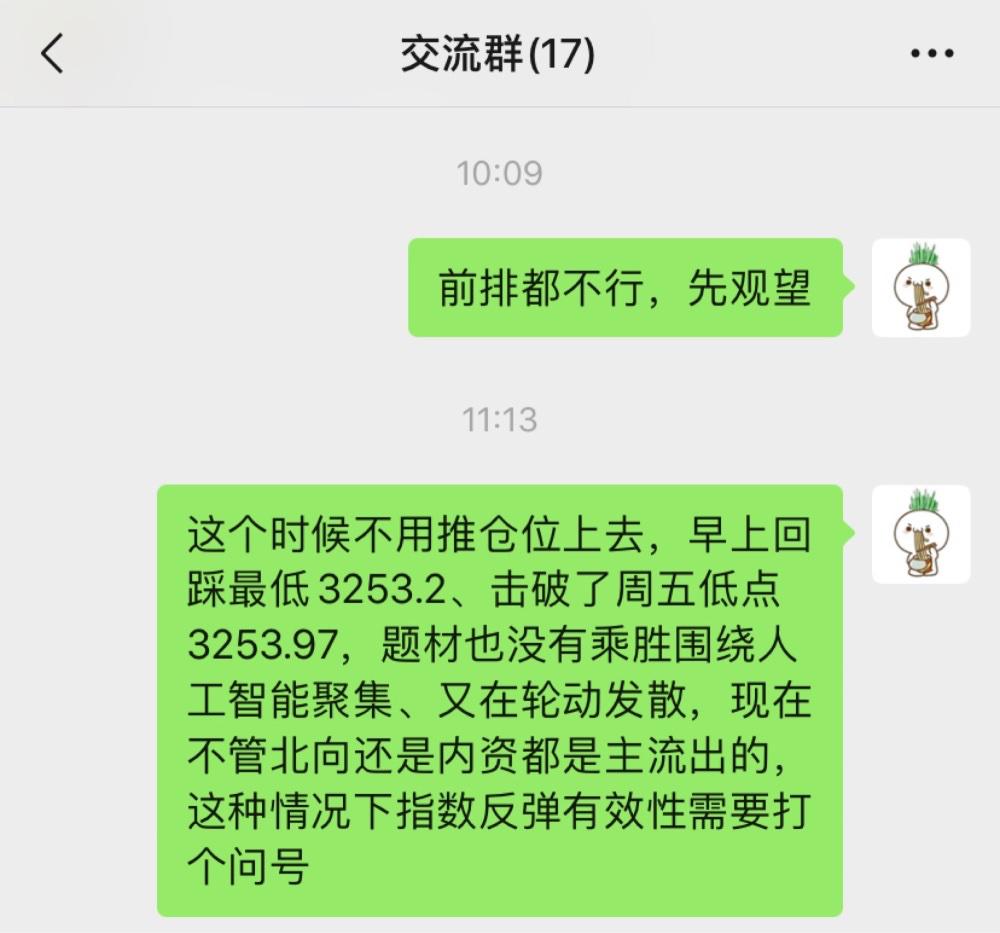The width and height of the screenshot is (1000, 933).
Task: Tap the avatar beside the 11:13 message
Action: point(920,534)
